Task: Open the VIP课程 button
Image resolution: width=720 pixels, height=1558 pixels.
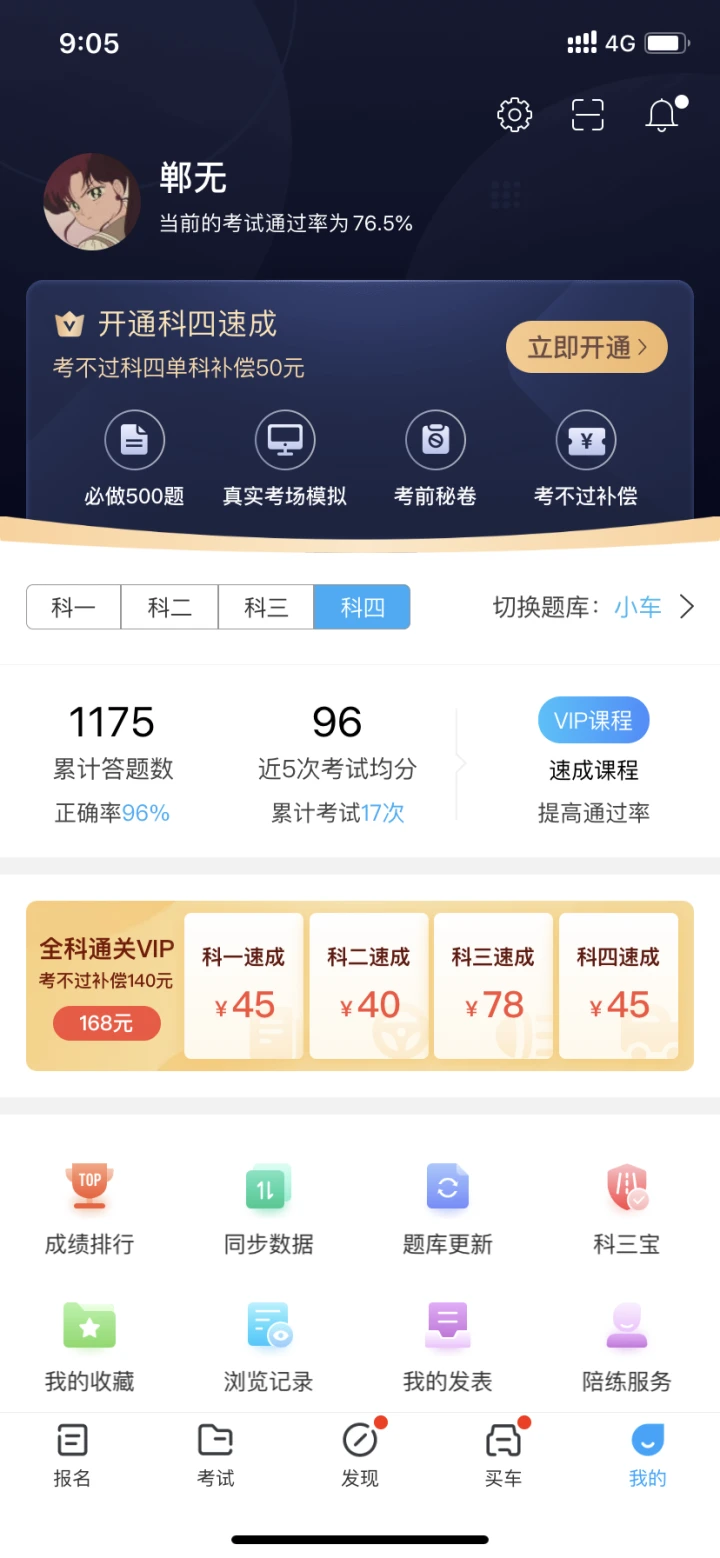Action: 594,720
